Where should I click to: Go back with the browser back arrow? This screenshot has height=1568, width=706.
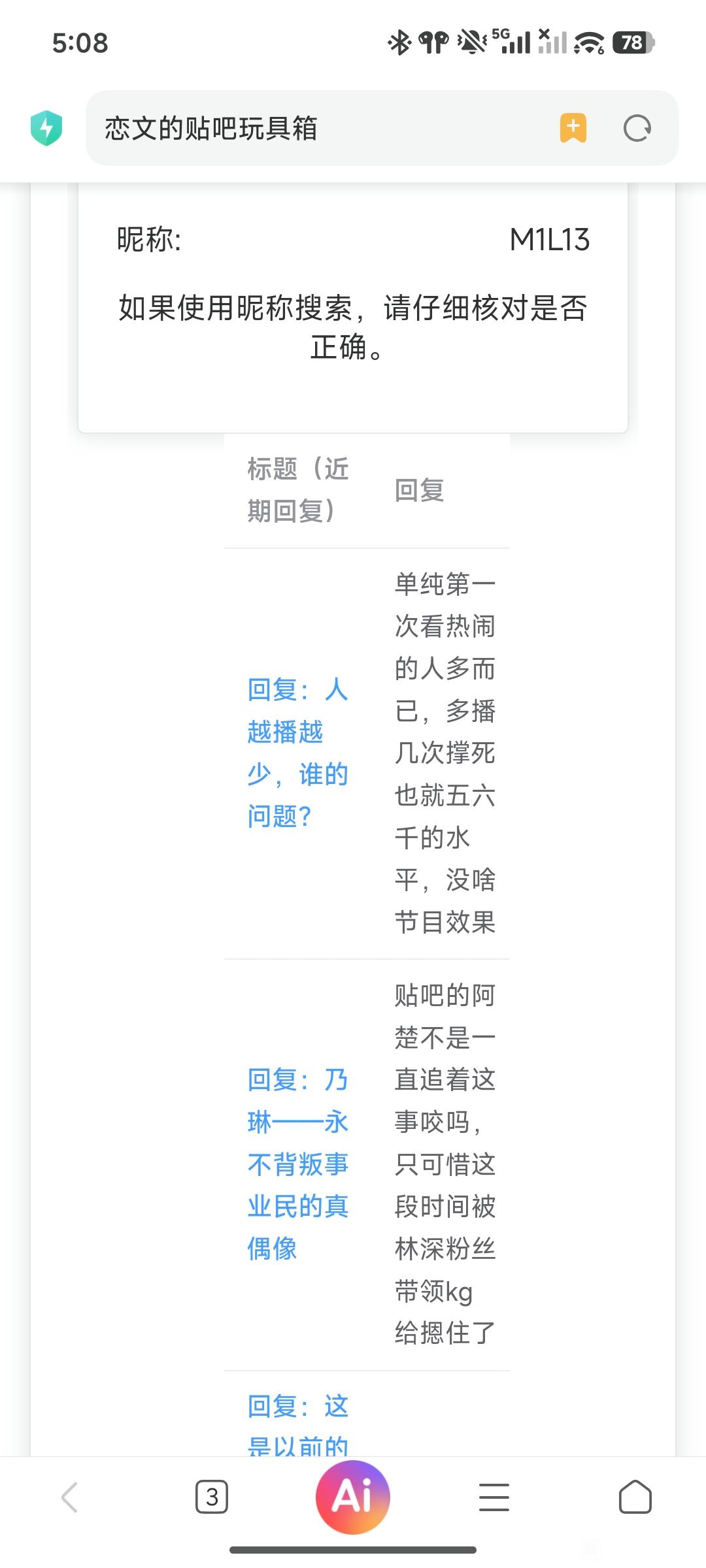coord(69,1497)
